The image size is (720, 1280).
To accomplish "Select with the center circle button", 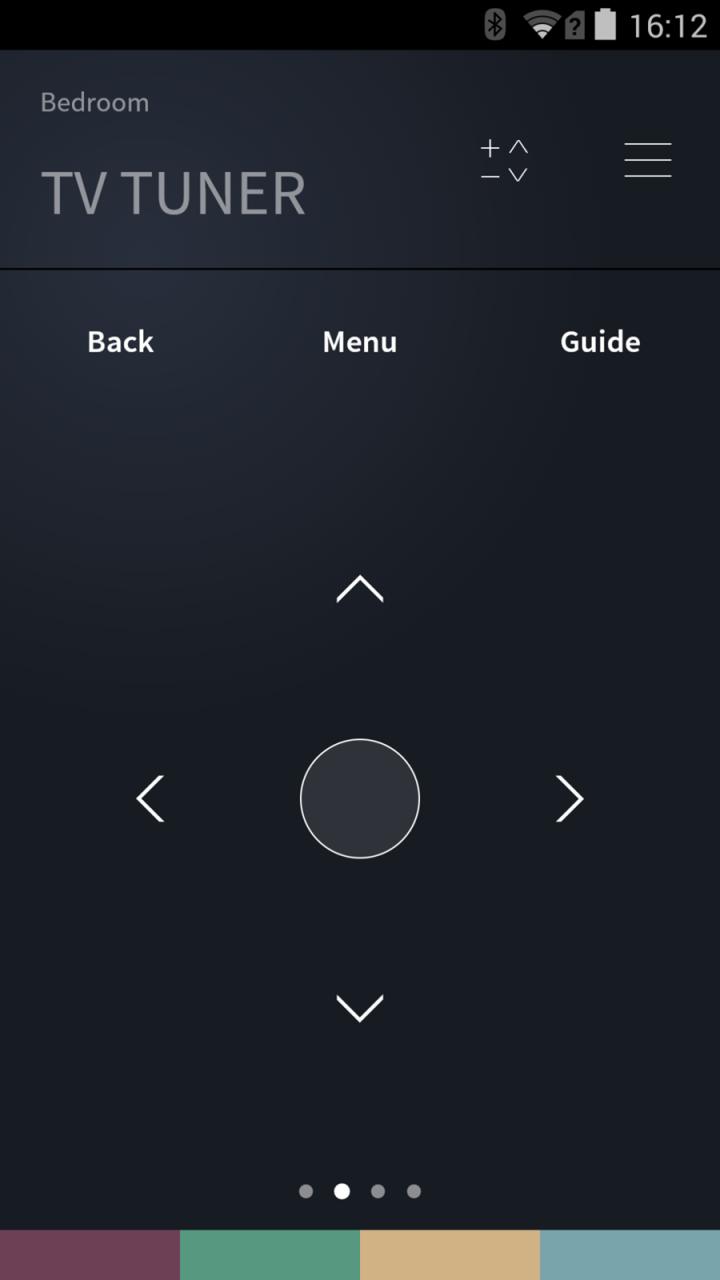I will [360, 799].
